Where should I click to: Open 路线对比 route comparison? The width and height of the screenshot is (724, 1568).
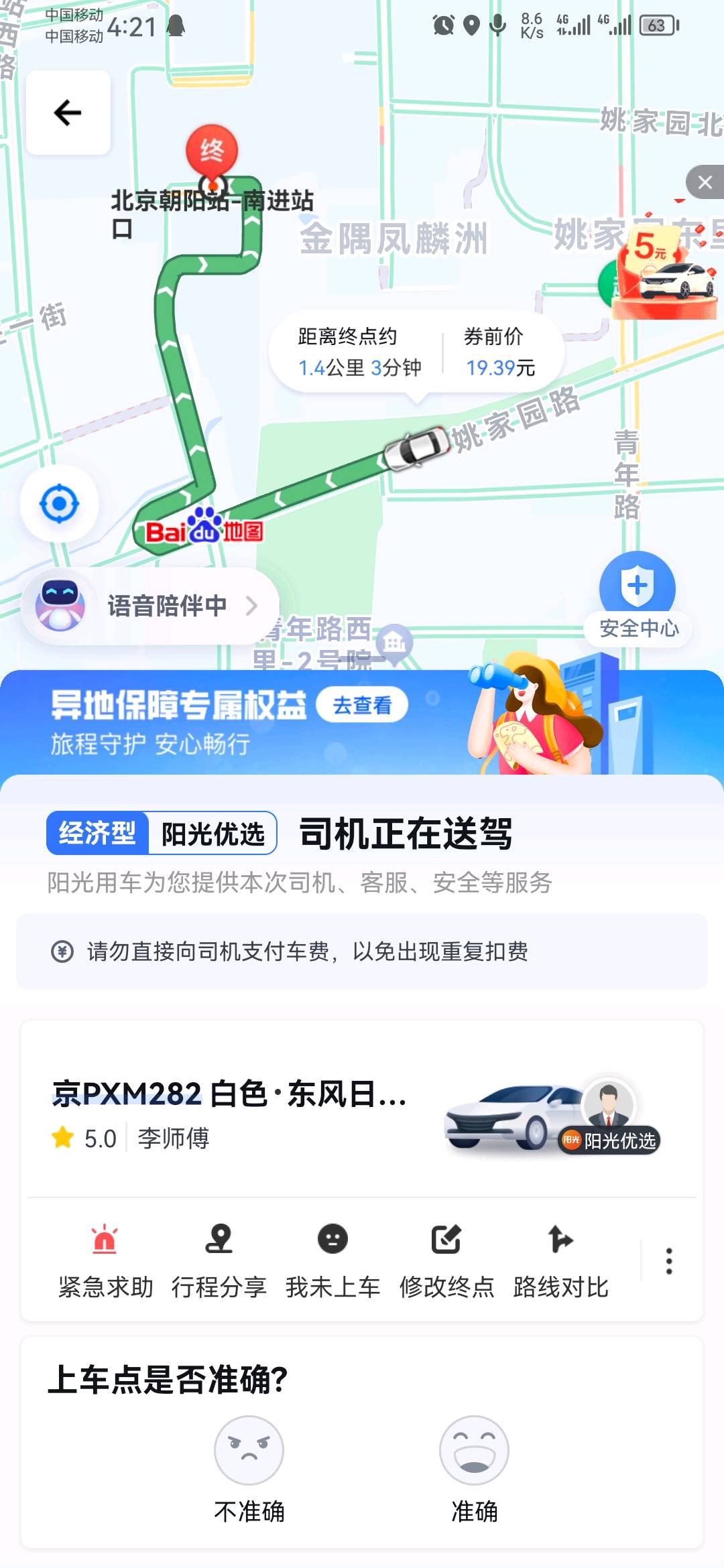click(x=560, y=1261)
